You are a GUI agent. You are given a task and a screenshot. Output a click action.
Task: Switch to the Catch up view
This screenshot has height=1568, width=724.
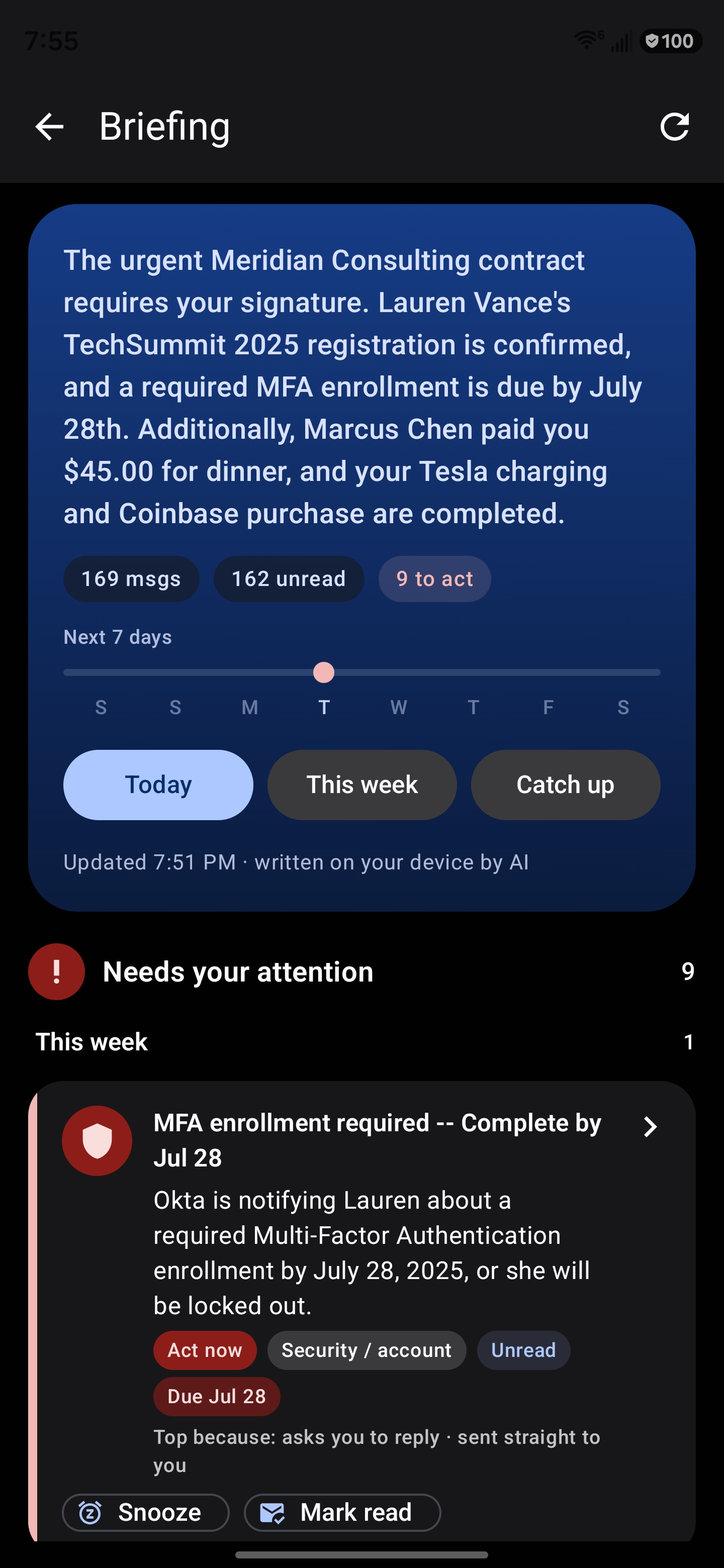click(x=565, y=785)
